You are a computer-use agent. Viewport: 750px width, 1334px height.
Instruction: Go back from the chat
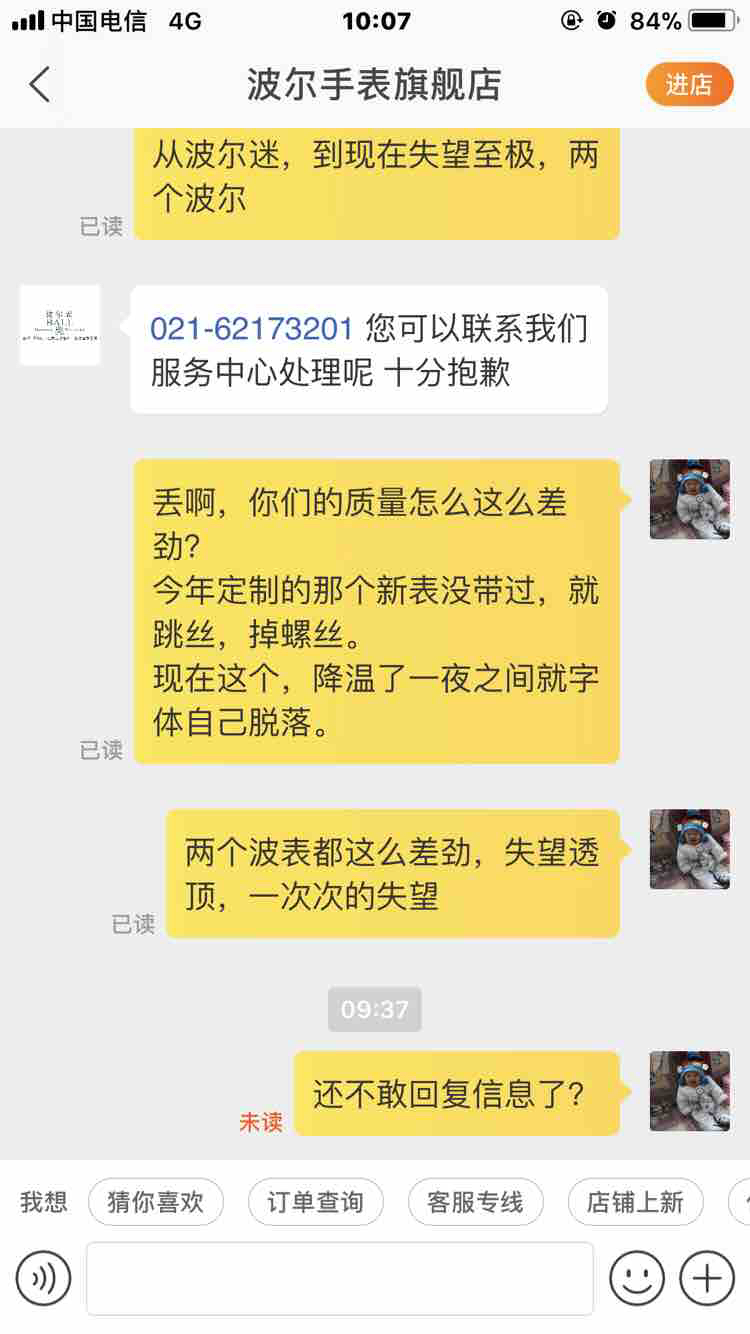(x=40, y=85)
